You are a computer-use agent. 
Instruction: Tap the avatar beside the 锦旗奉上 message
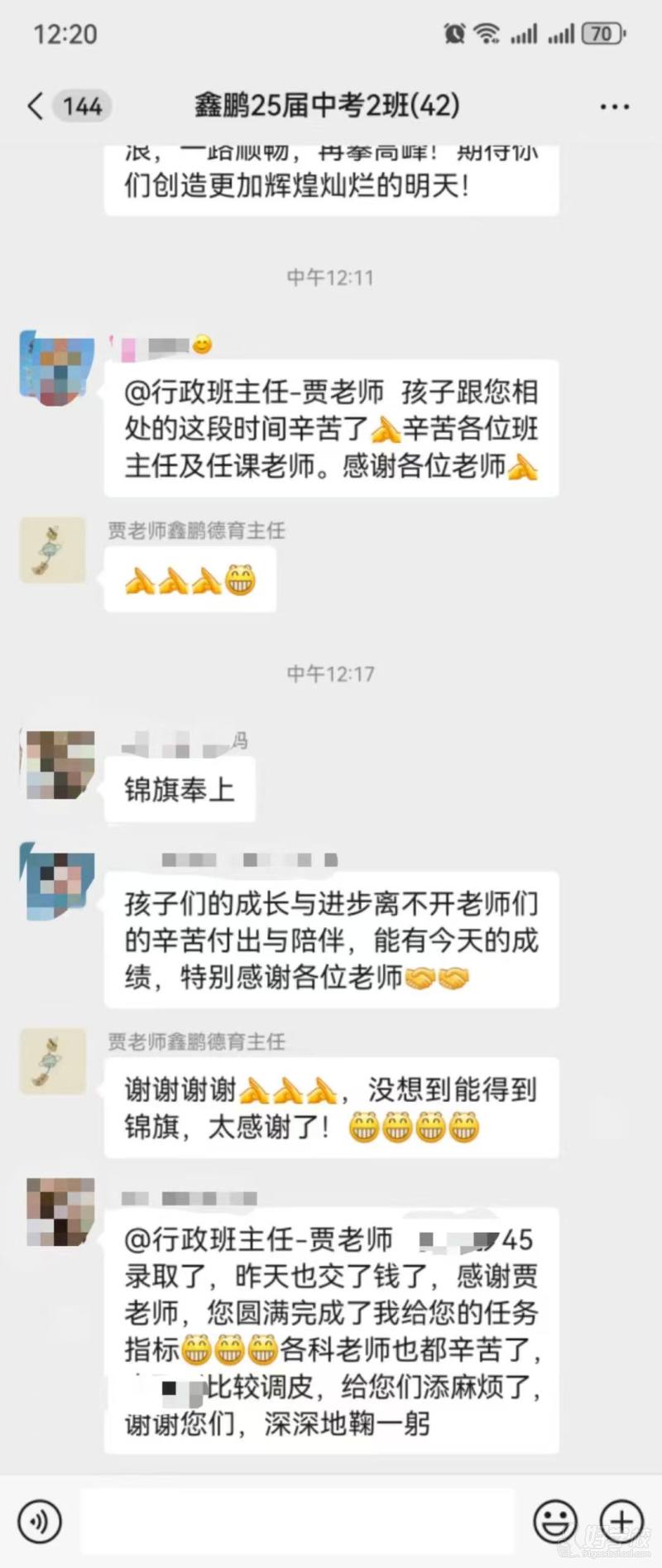pyautogui.click(x=60, y=764)
